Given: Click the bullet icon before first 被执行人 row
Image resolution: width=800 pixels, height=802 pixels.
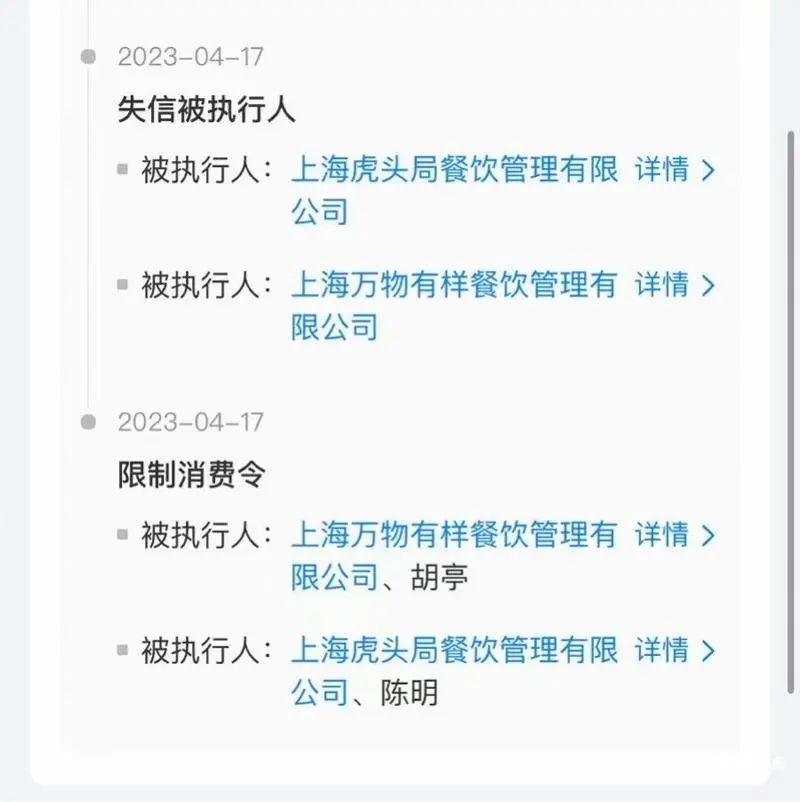Looking at the screenshot, I should pyautogui.click(x=122, y=170).
